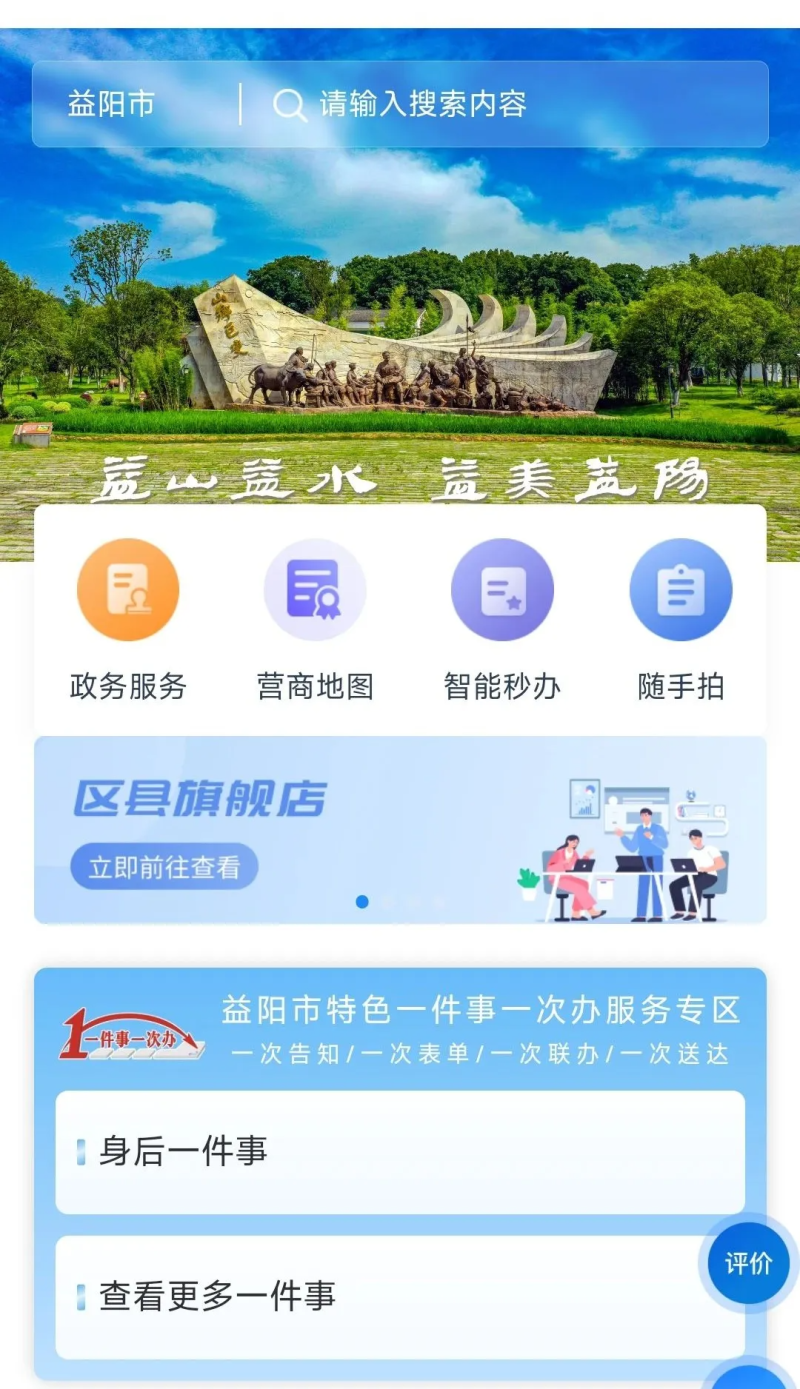View 查看更多一件事 more services
Screen dimensions: 800x1389
tap(400, 1297)
